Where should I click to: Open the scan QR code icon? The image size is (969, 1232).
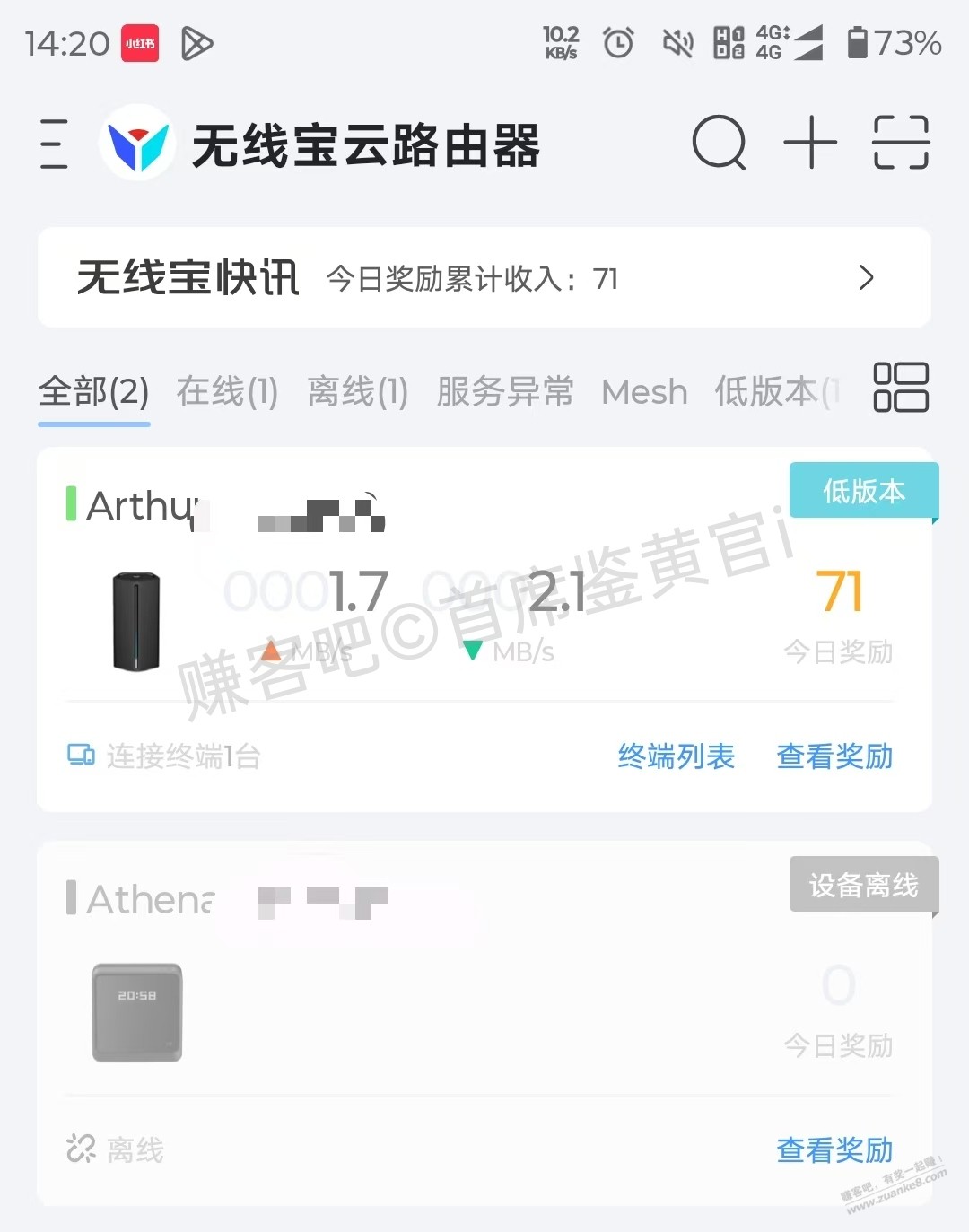point(901,143)
